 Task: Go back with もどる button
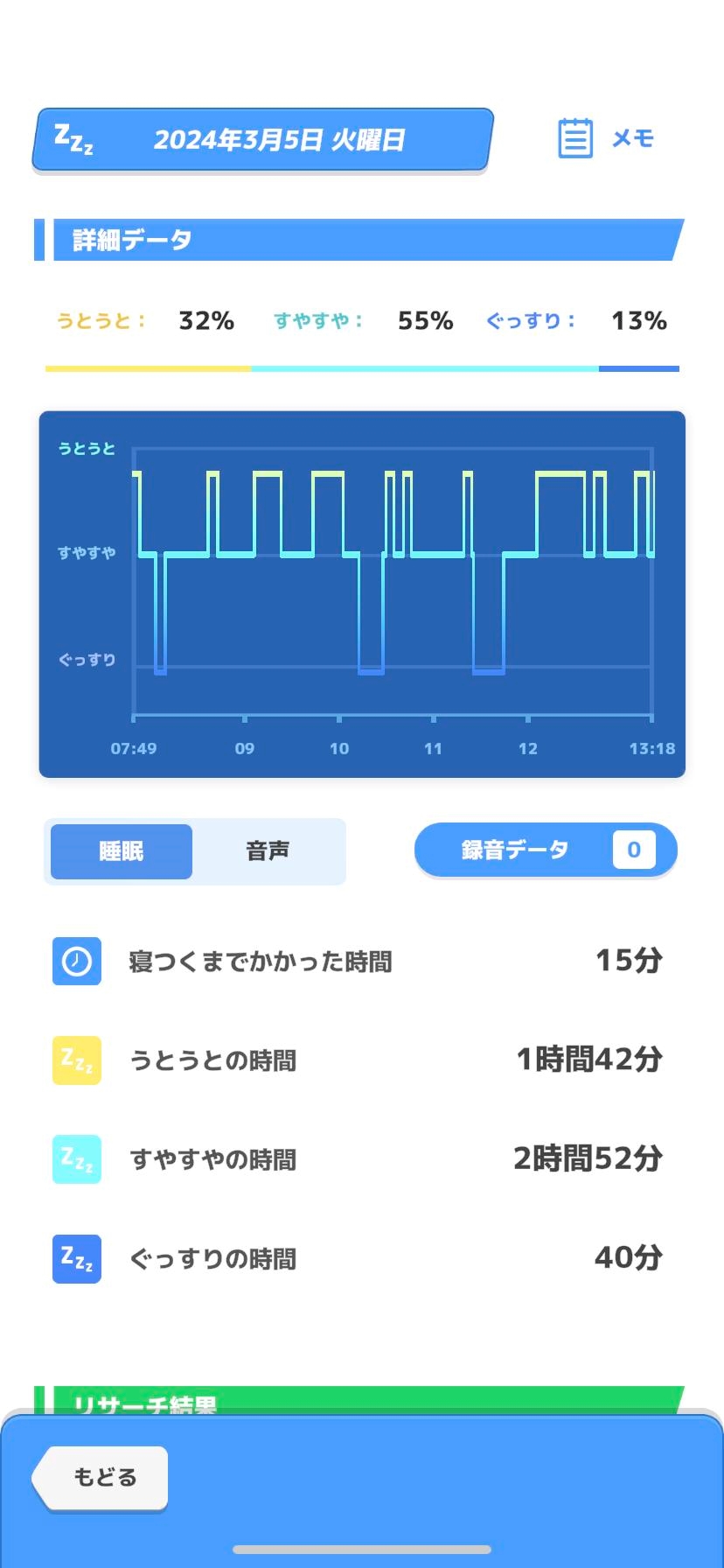pyautogui.click(x=101, y=1478)
